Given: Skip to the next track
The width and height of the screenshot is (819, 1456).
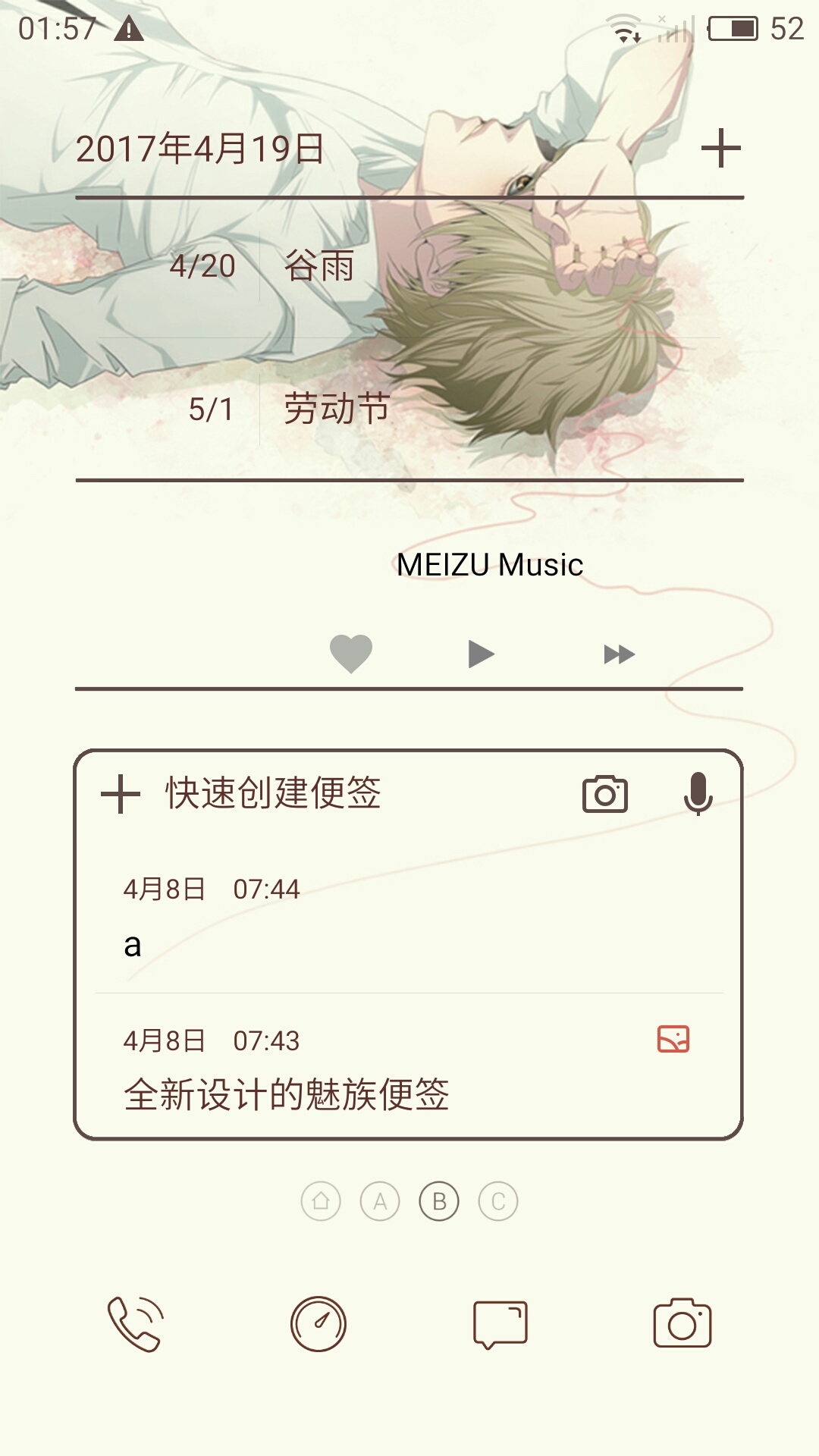Looking at the screenshot, I should [x=620, y=654].
